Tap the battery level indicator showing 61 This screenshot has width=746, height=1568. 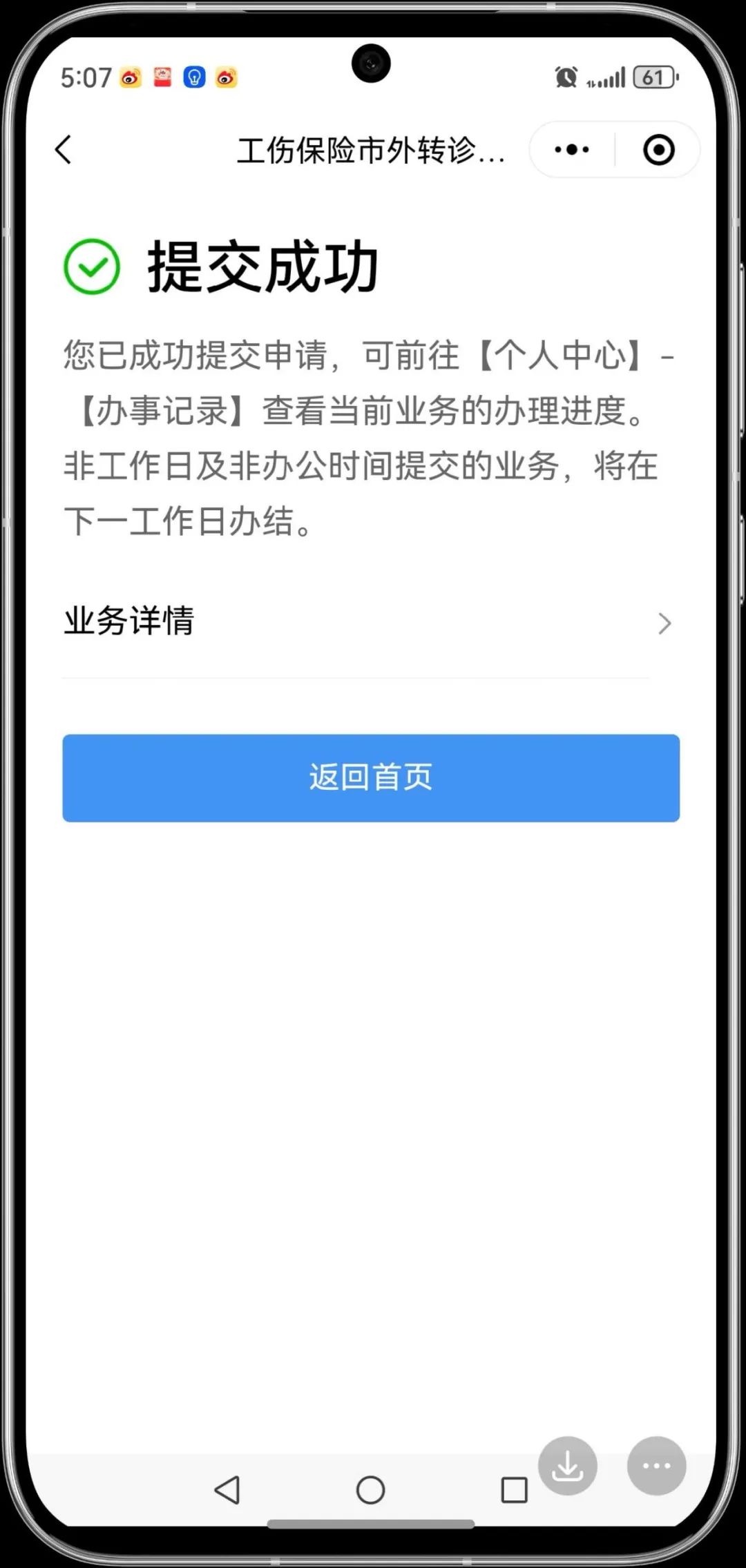655,77
